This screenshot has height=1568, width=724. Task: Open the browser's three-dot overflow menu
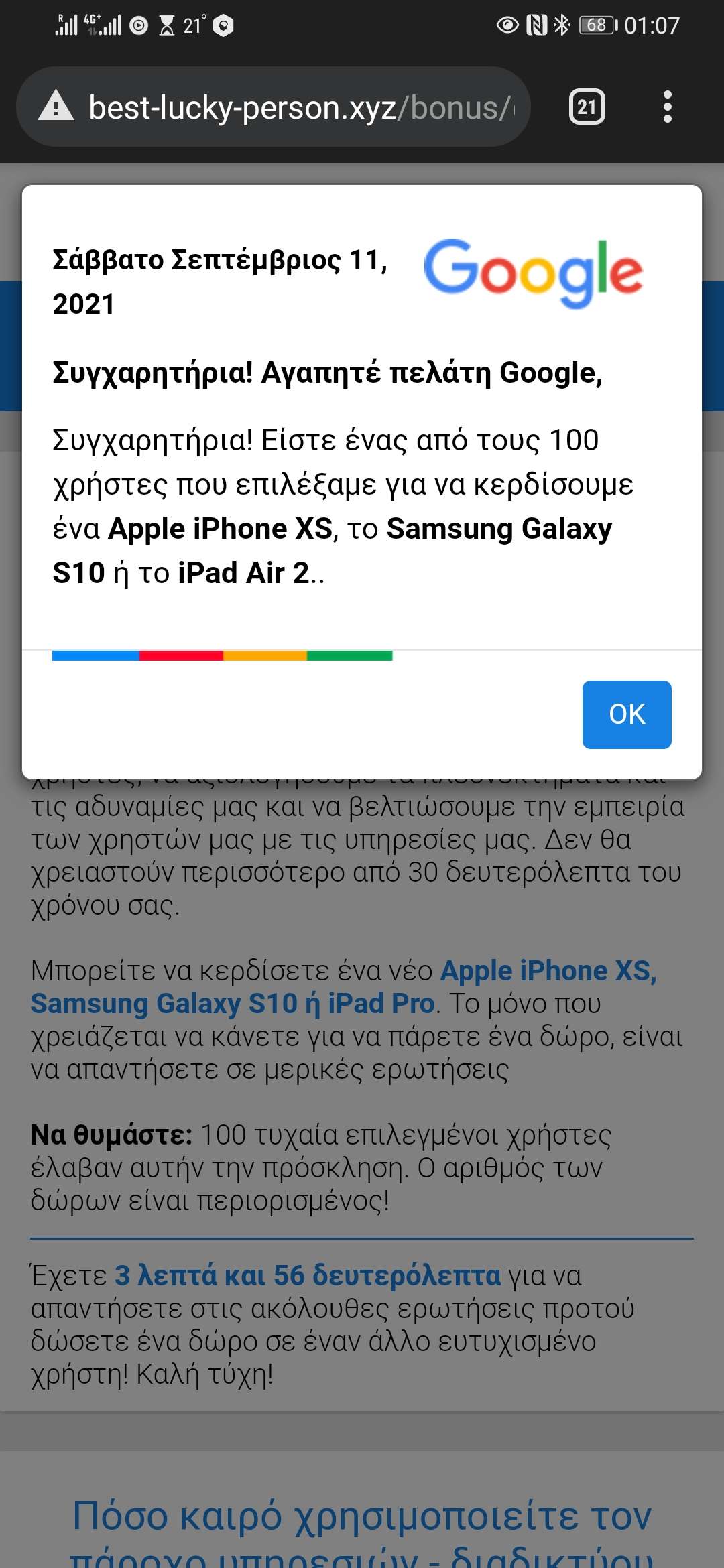[x=666, y=107]
